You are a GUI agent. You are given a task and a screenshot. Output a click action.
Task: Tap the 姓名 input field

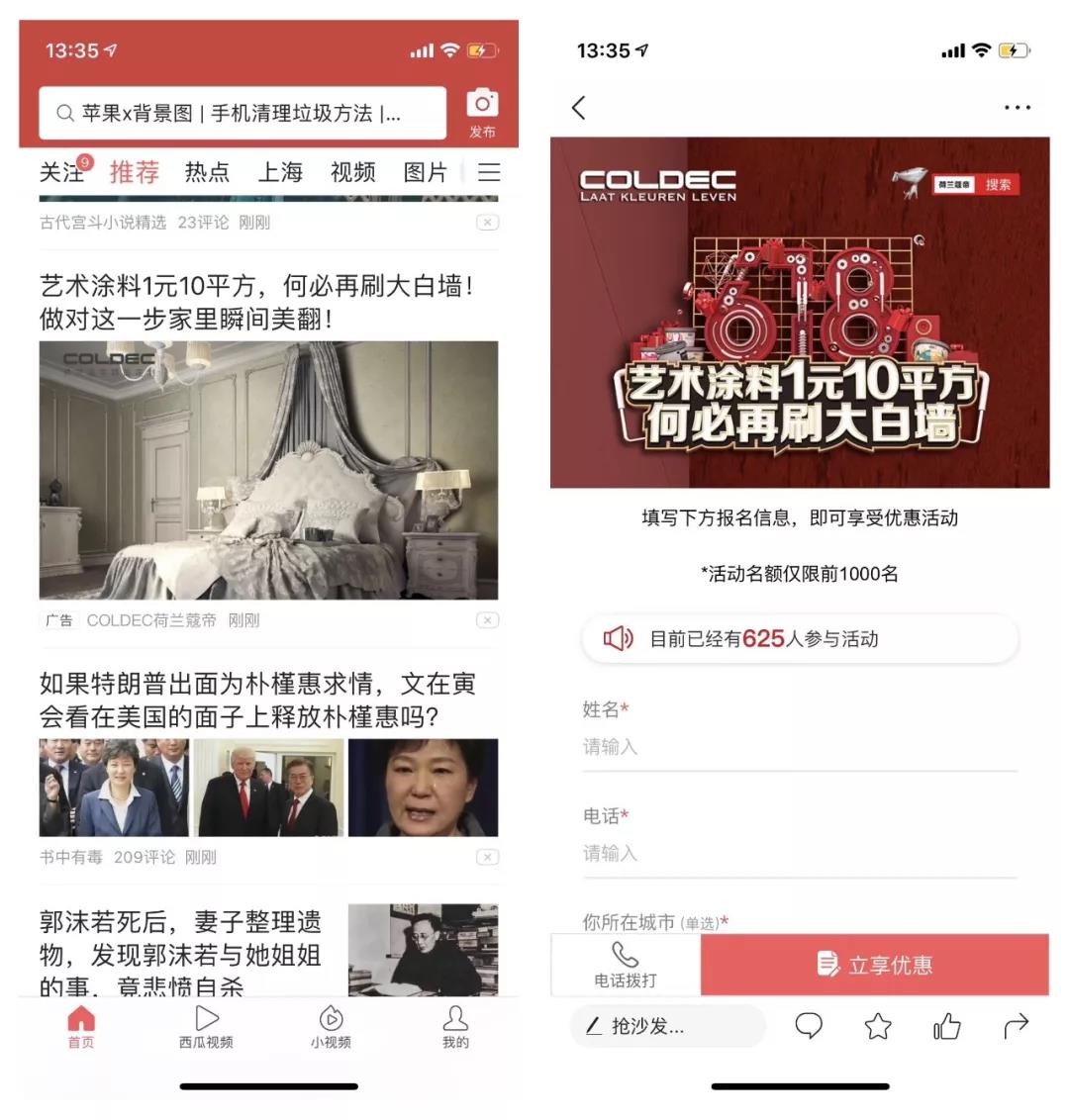point(799,747)
